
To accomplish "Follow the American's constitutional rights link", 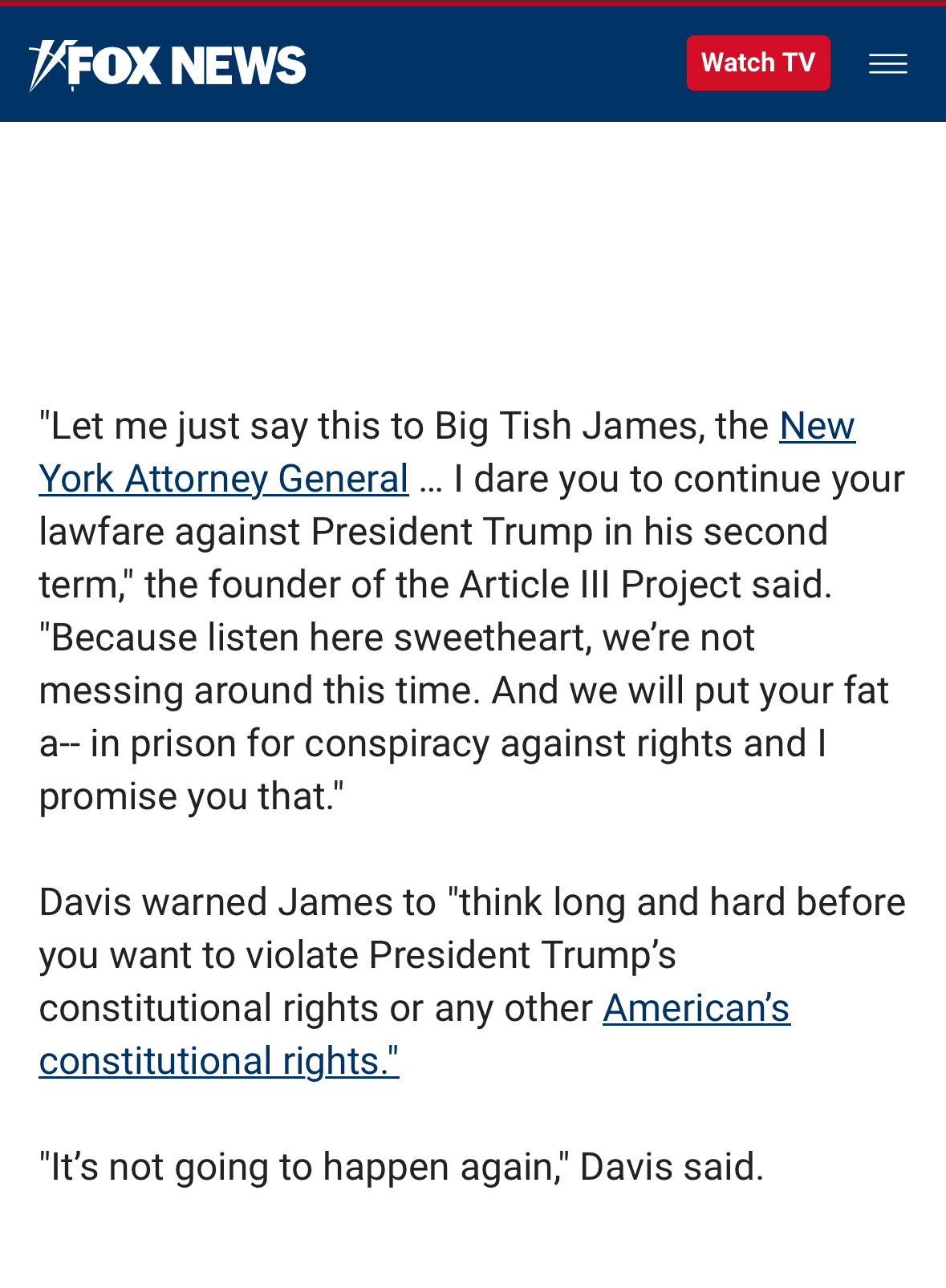I will 696,1008.
